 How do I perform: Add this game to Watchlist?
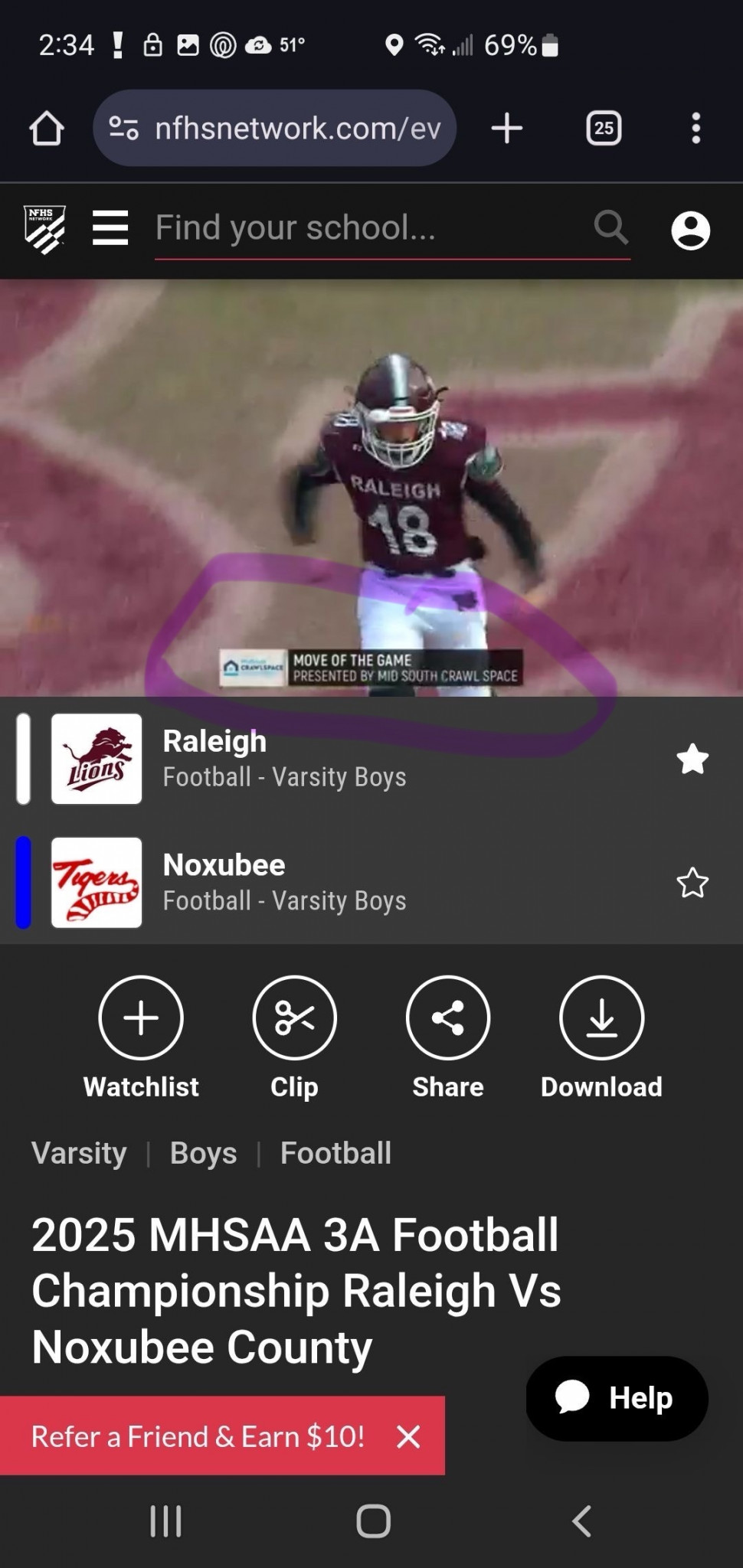pyautogui.click(x=141, y=1037)
